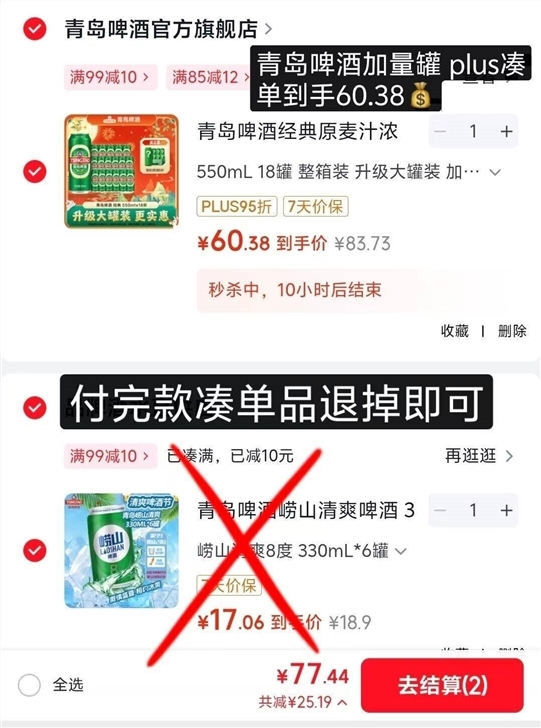
Task: Expand the 550mL 18罐 整箱装 spec selector
Action: click(349, 172)
